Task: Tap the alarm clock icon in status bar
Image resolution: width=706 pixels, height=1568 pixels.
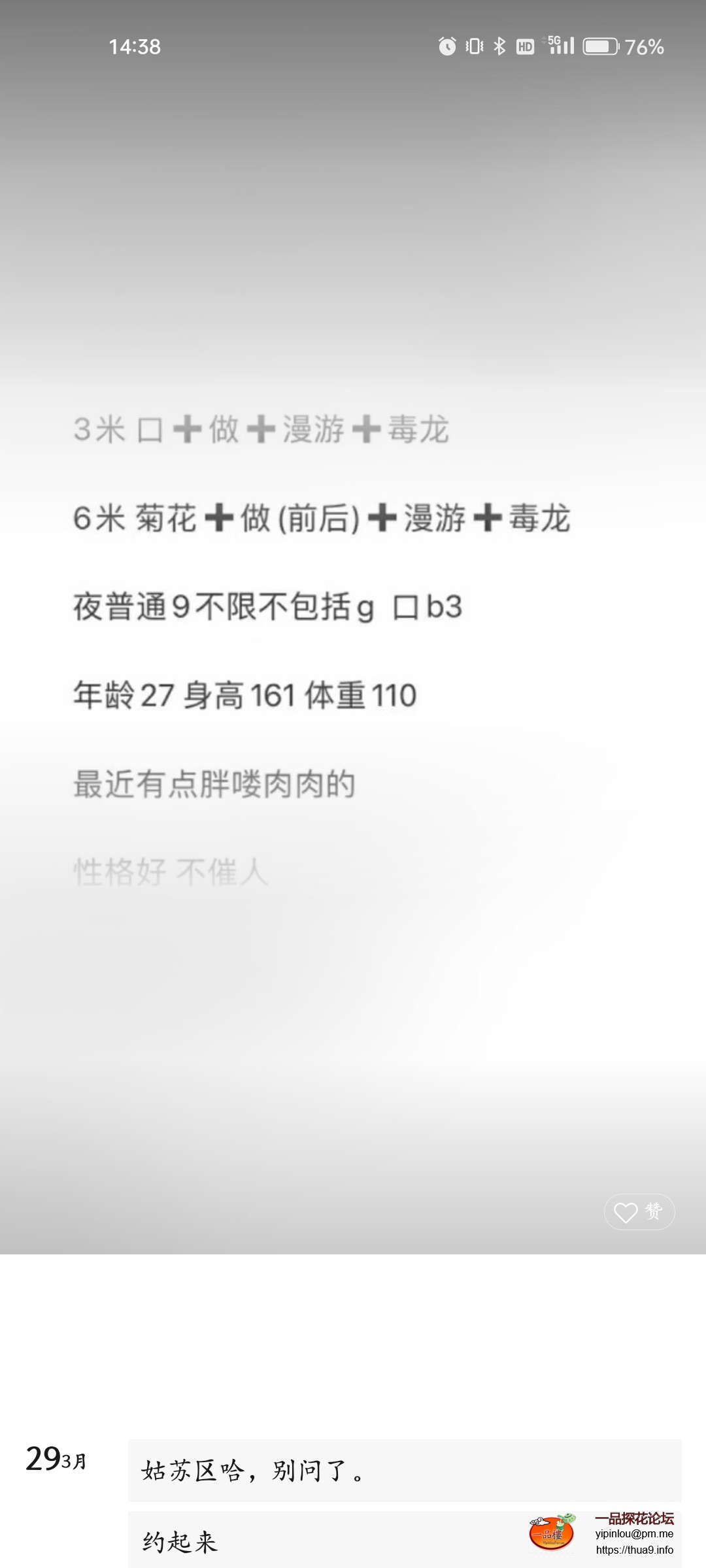Action: (x=446, y=46)
